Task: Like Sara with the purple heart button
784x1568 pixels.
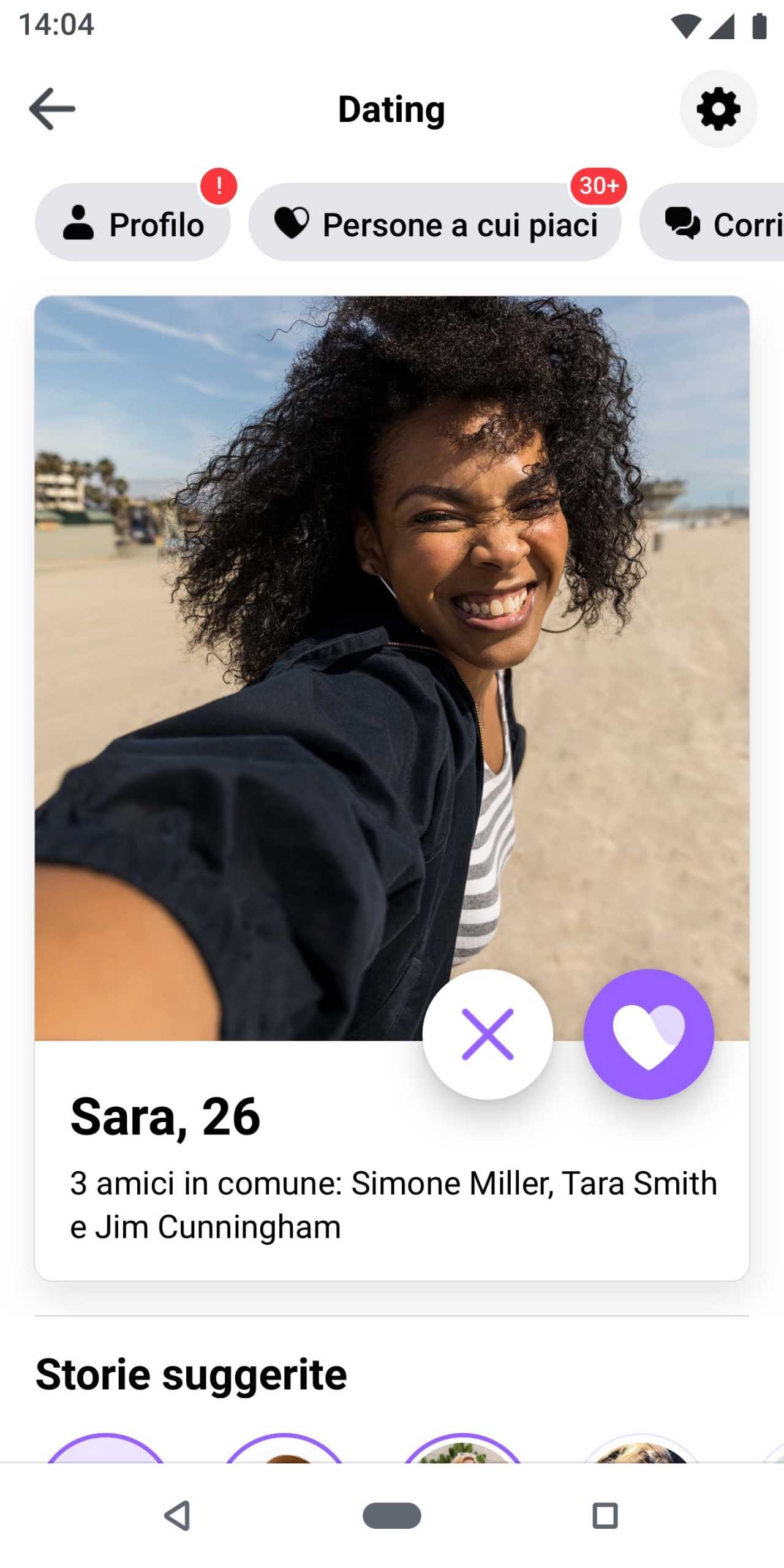Action: 649,1034
